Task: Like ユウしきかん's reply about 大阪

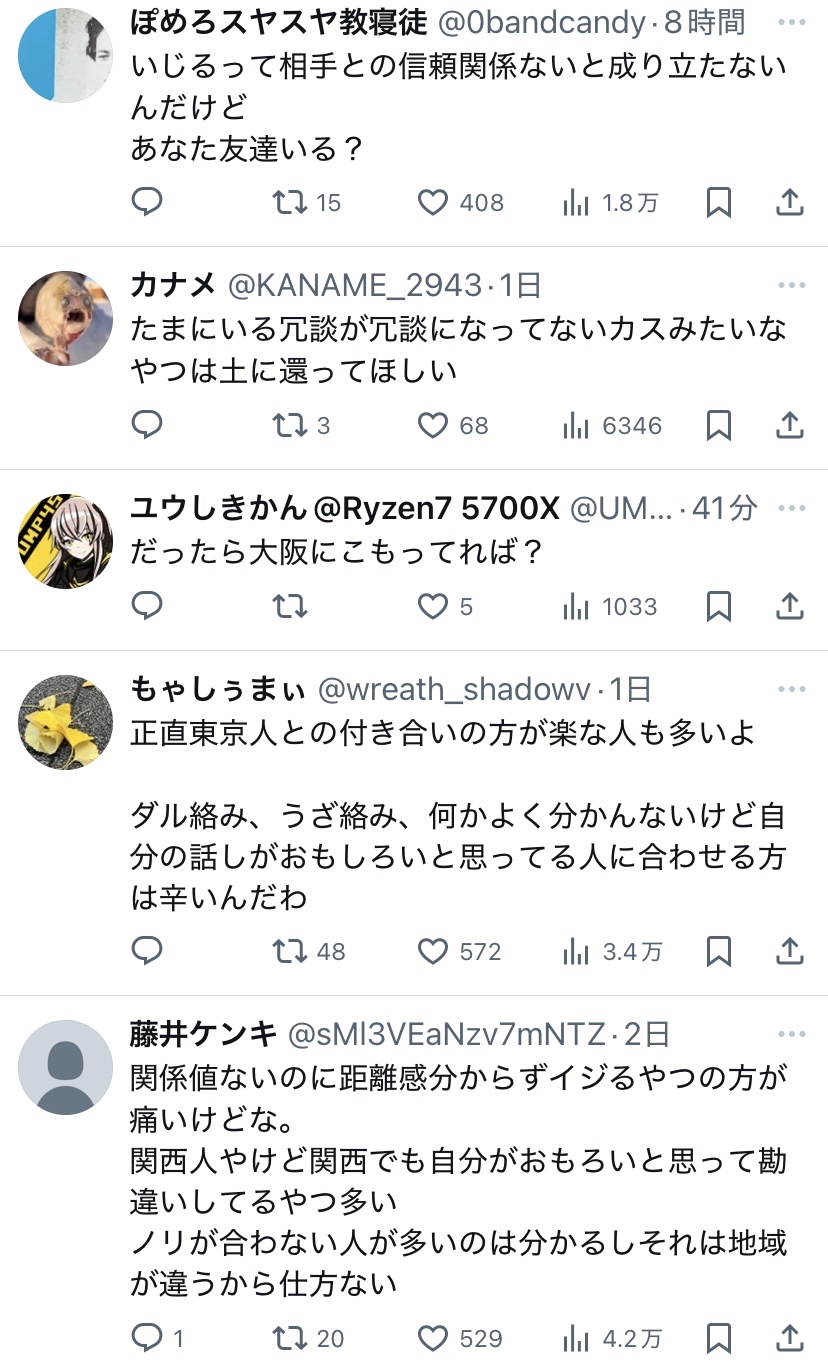Action: pos(433,606)
